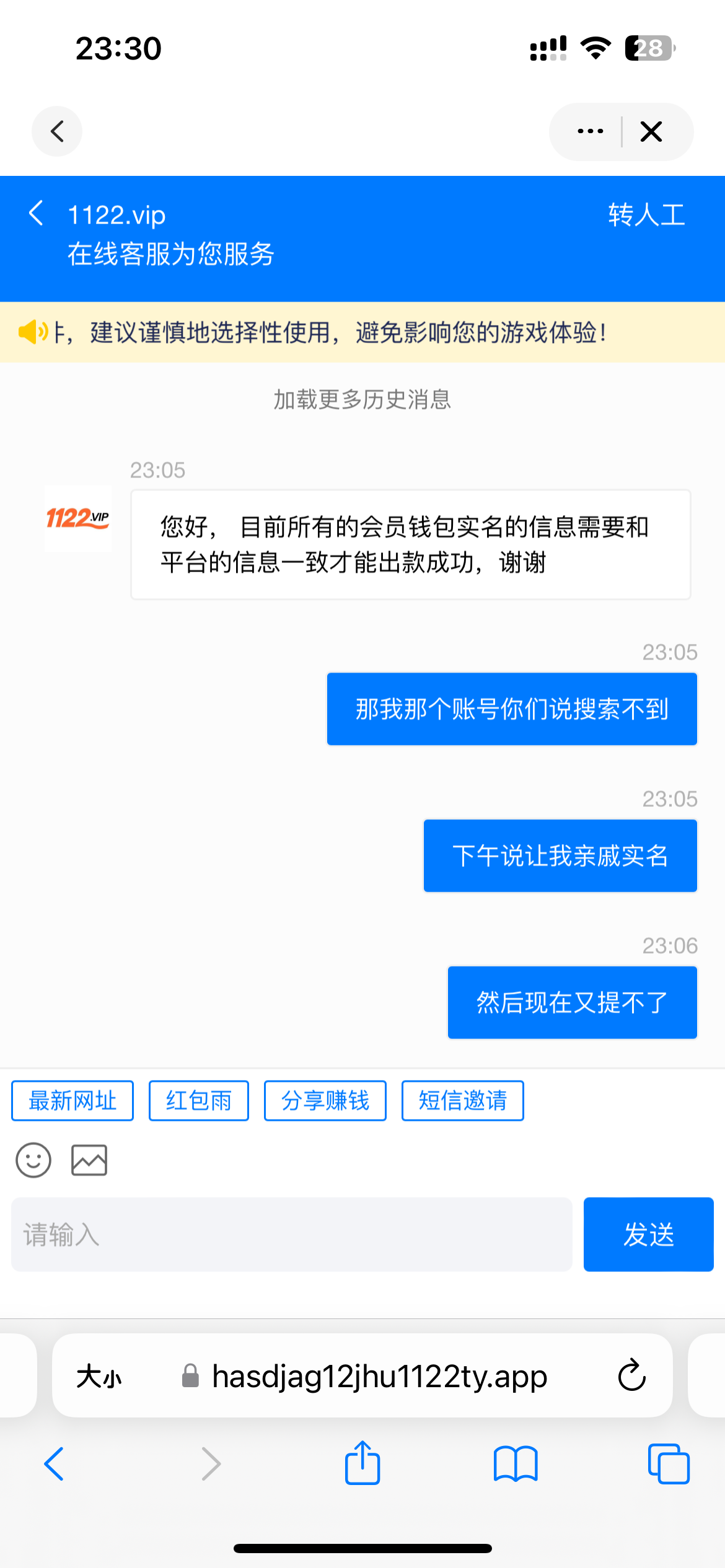Open 最新网址 latest website link
Viewport: 725px width, 1568px height.
pyautogui.click(x=72, y=1100)
